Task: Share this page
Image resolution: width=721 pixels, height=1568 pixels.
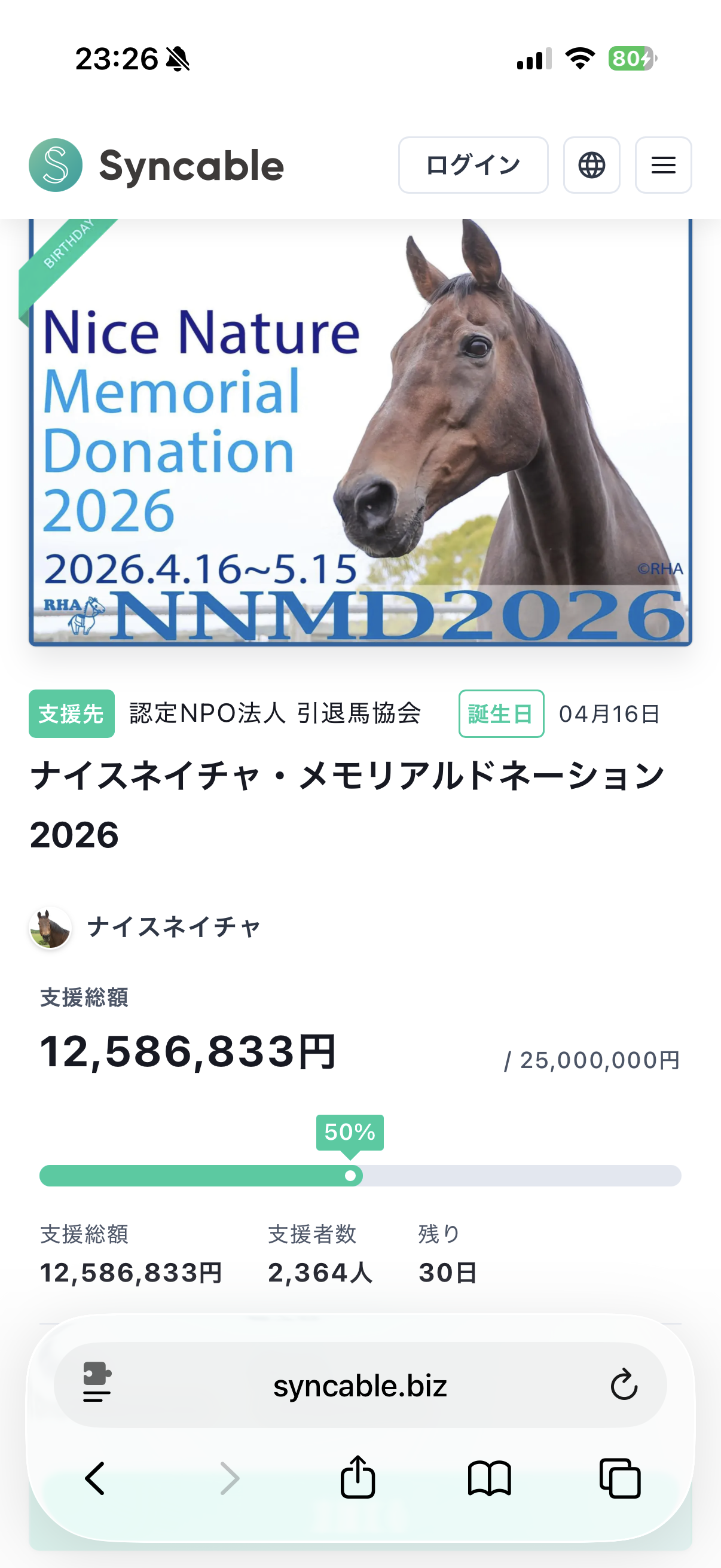Action: point(358,1477)
